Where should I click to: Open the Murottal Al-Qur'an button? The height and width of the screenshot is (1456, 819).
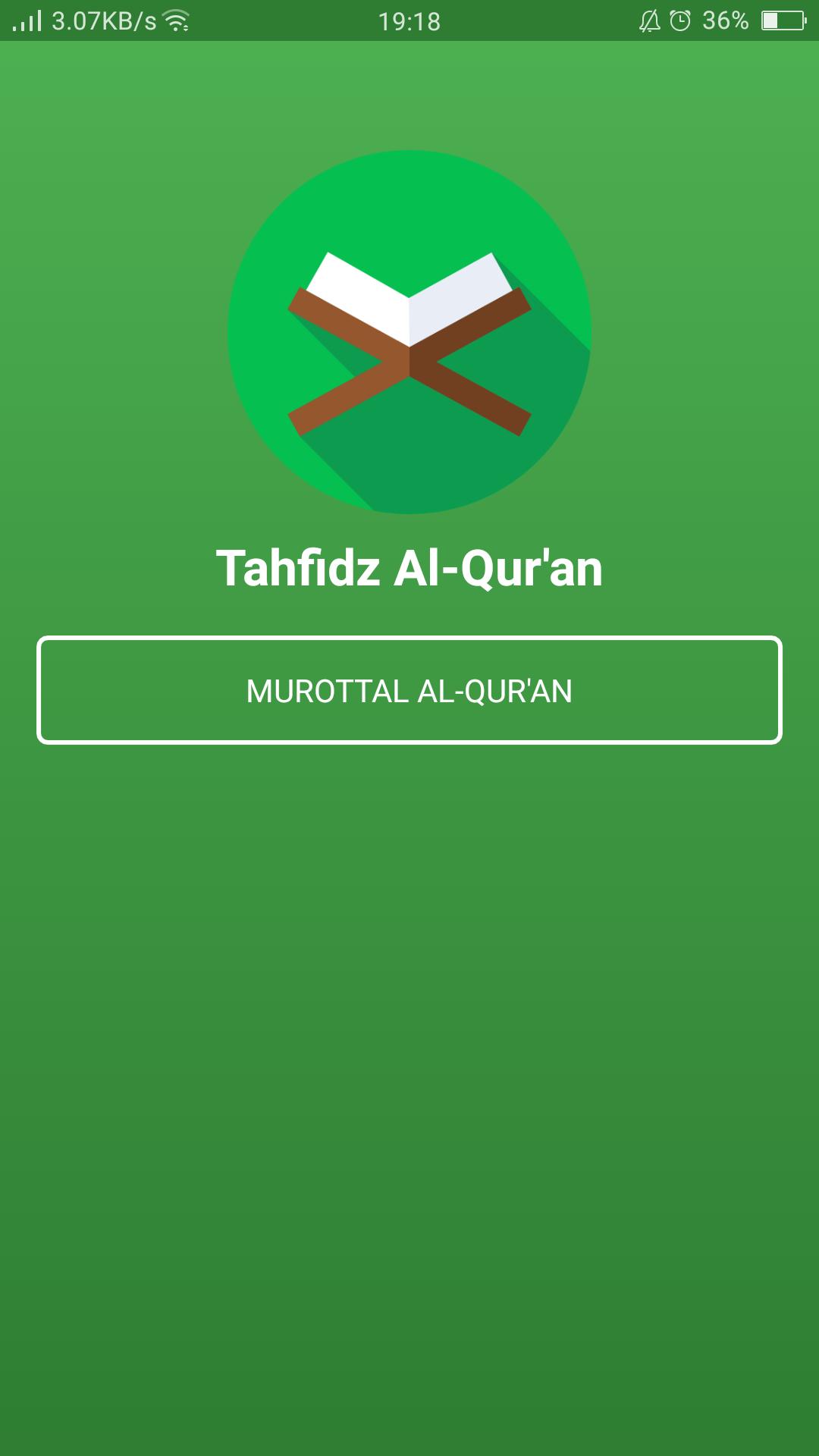pyautogui.click(x=409, y=691)
